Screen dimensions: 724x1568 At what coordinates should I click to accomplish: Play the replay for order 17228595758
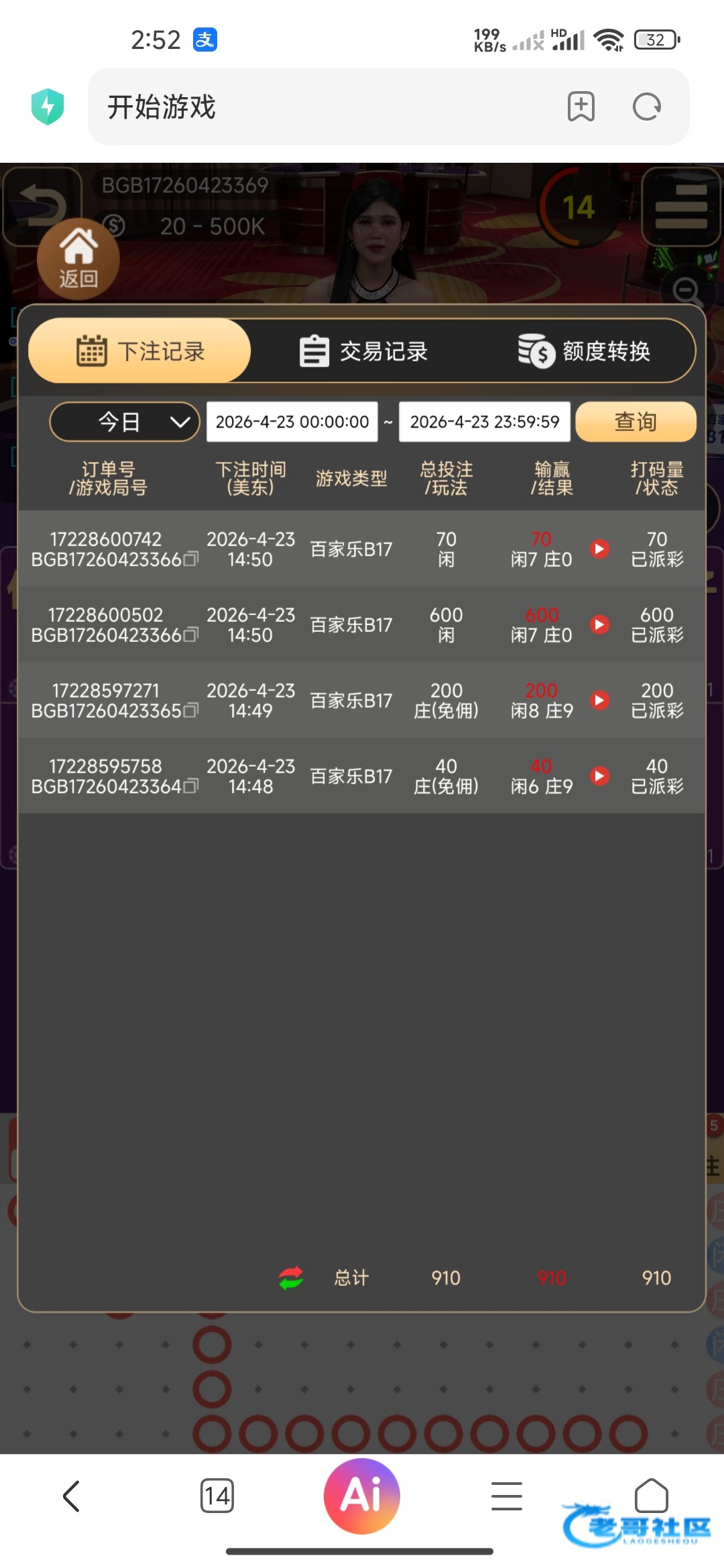[599, 776]
